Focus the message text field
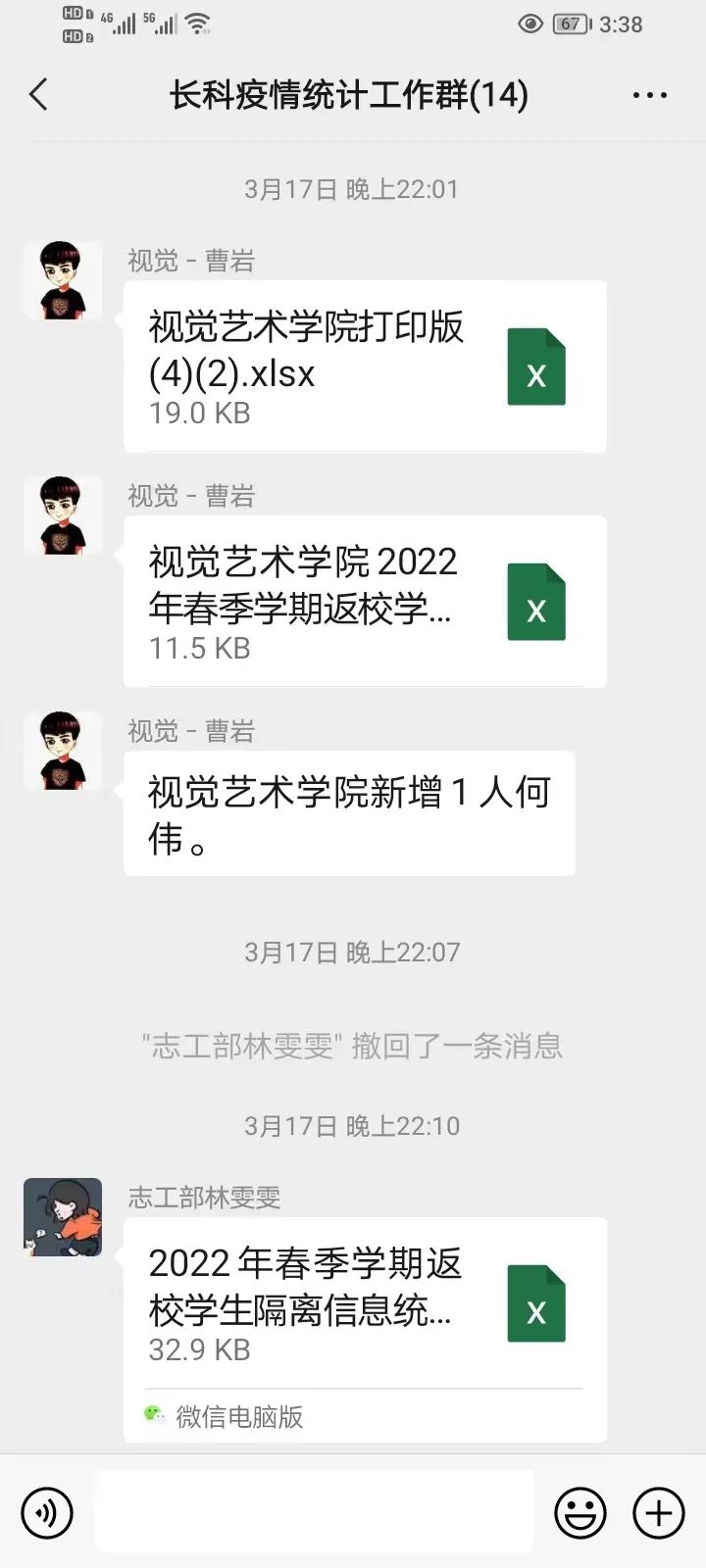 pos(314,1511)
